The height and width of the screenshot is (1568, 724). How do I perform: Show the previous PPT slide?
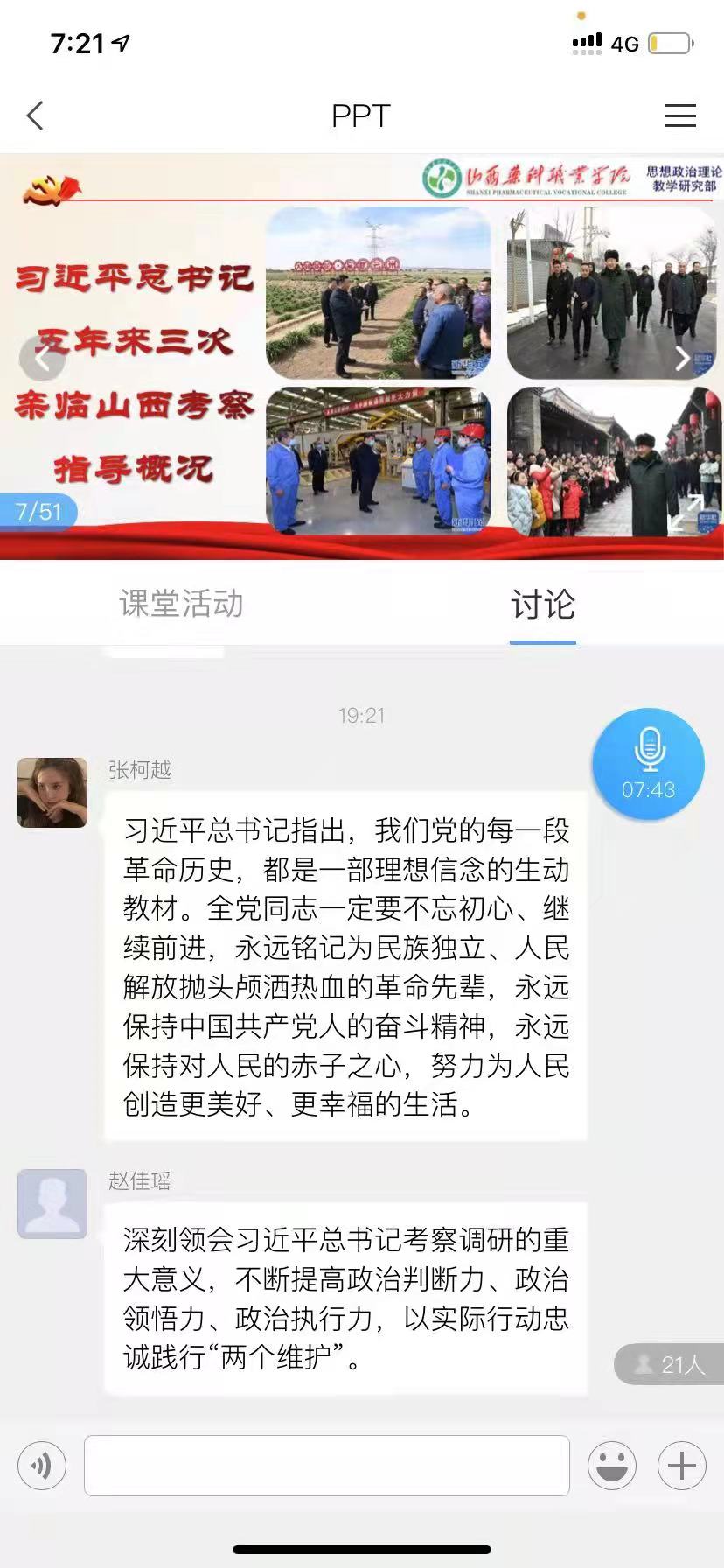pyautogui.click(x=42, y=358)
